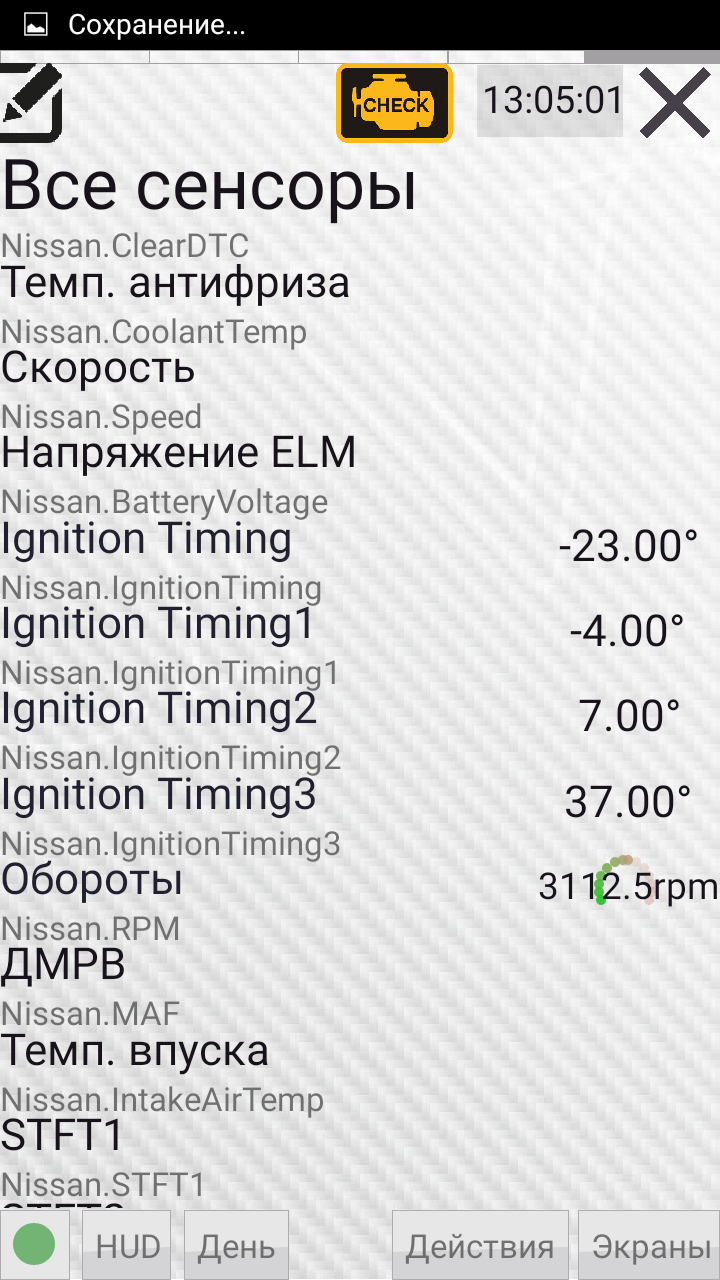The width and height of the screenshot is (720, 1280).
Task: Toggle the День day theme
Action: pos(237,1246)
